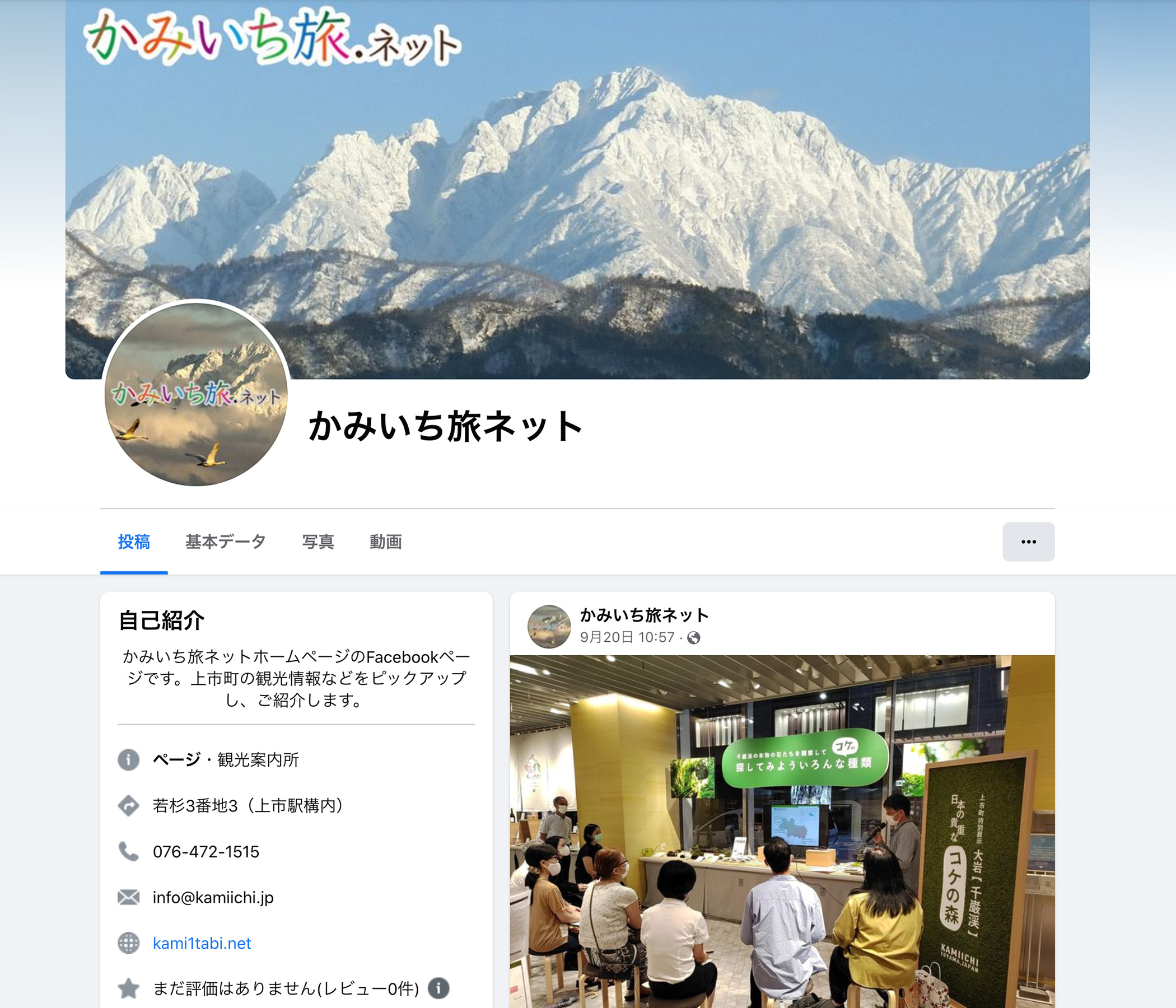The image size is (1176, 1008).
Task: Open the 動画 tab
Action: tap(385, 542)
